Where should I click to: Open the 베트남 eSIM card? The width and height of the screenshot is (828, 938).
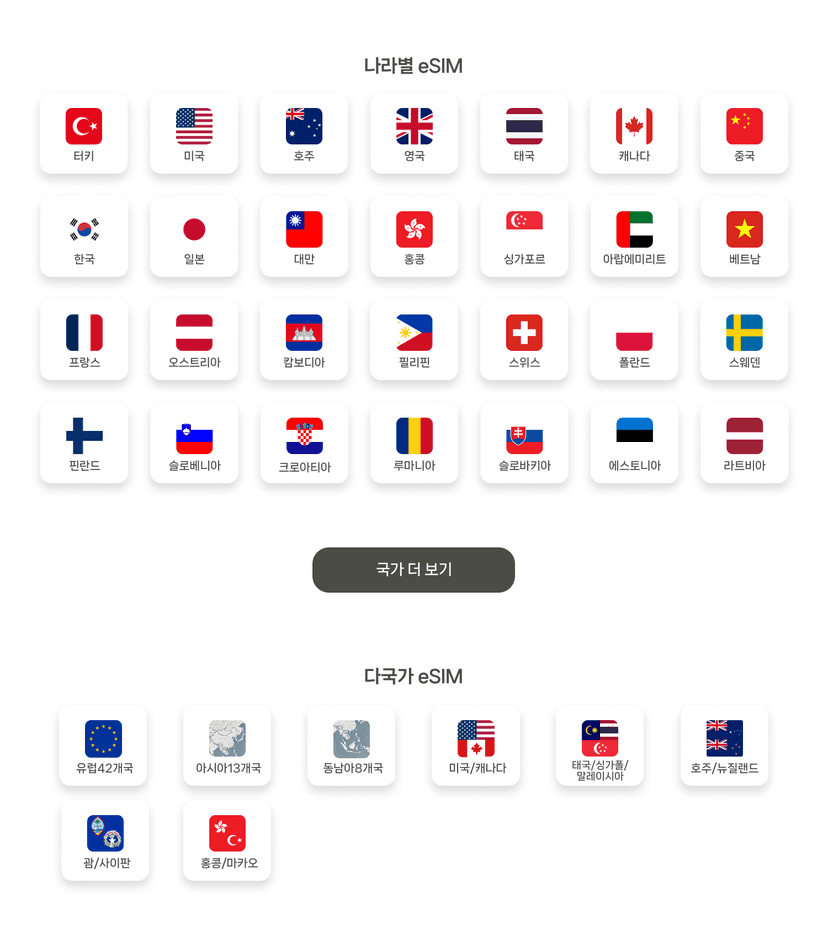pos(744,237)
